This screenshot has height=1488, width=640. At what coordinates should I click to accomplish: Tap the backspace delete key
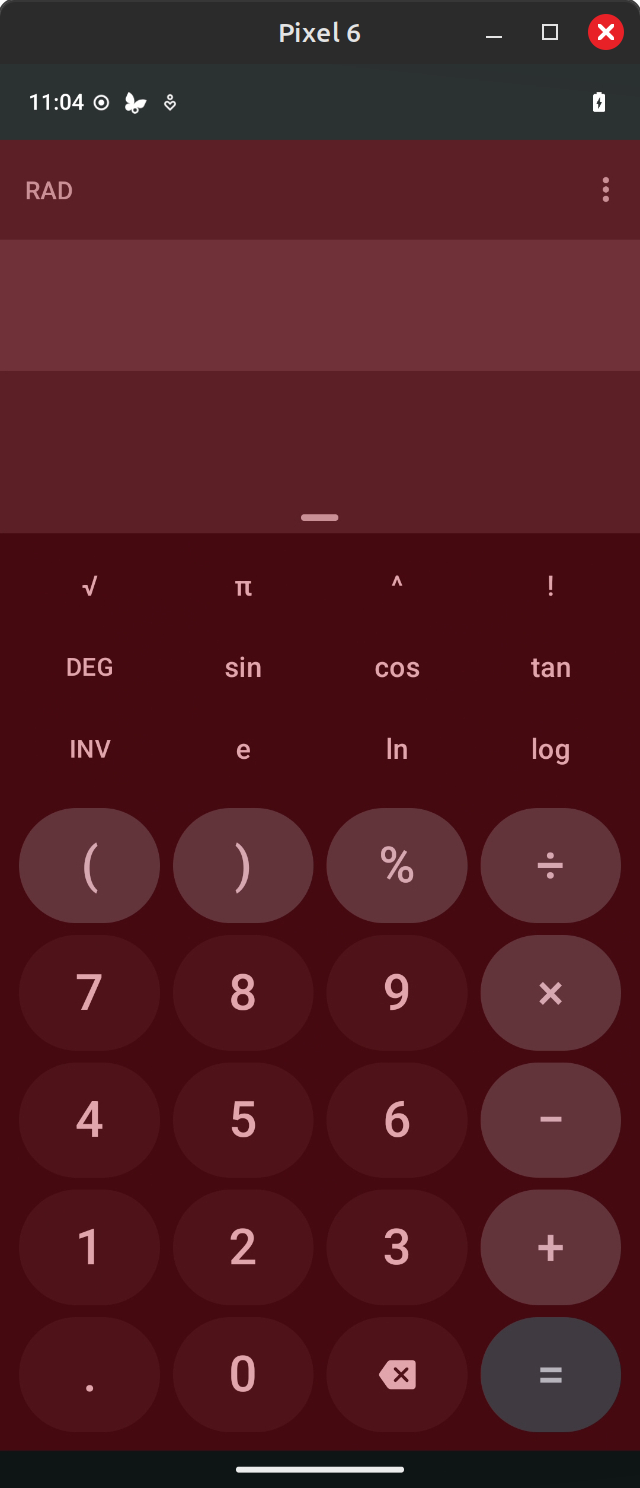click(397, 1375)
